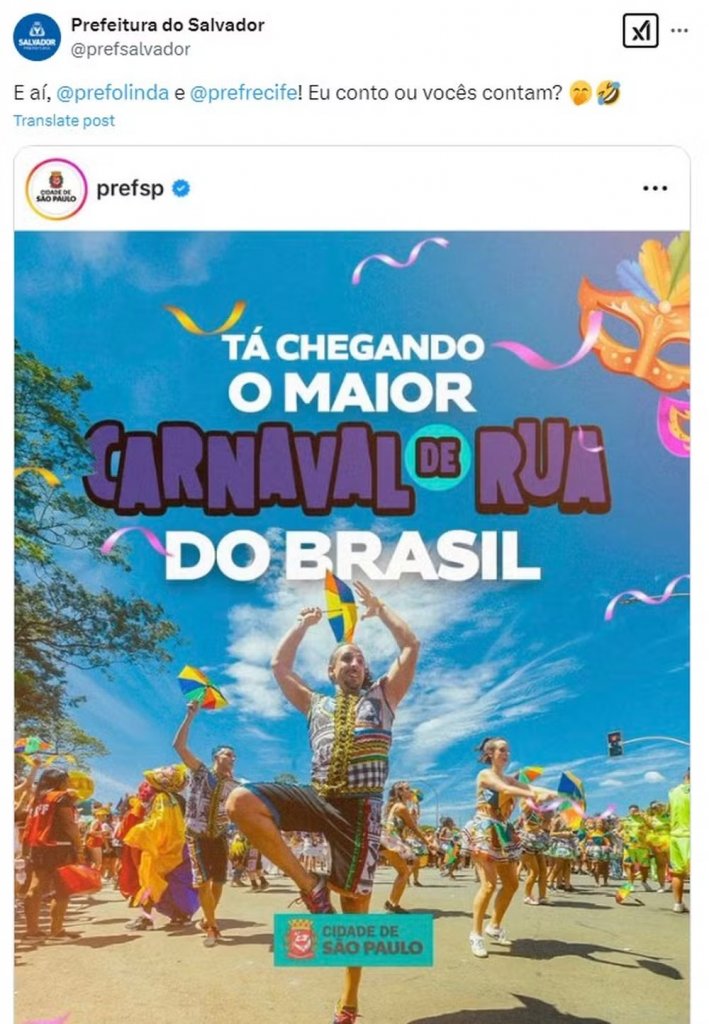Open Prefeitura do Salvador profile avatar
Image resolution: width=709 pixels, height=1024 pixels.
[x=36, y=36]
